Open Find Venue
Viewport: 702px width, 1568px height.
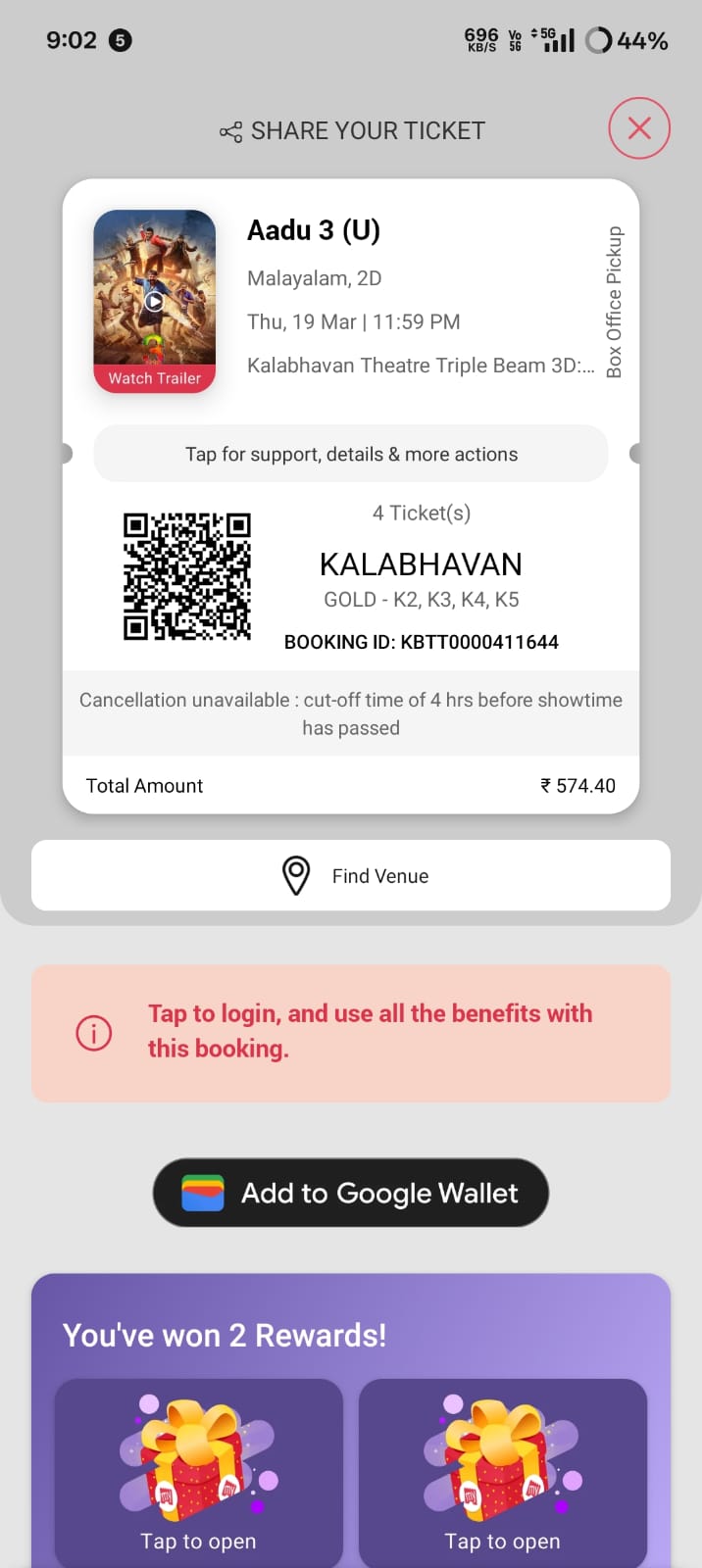coord(351,875)
